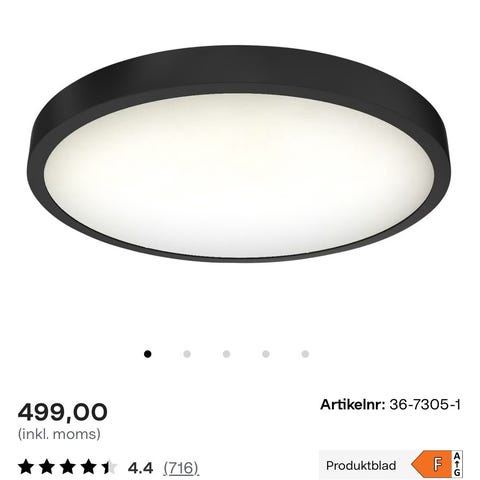Jump to the last image dot
This screenshot has width=480, height=480.
(305, 354)
